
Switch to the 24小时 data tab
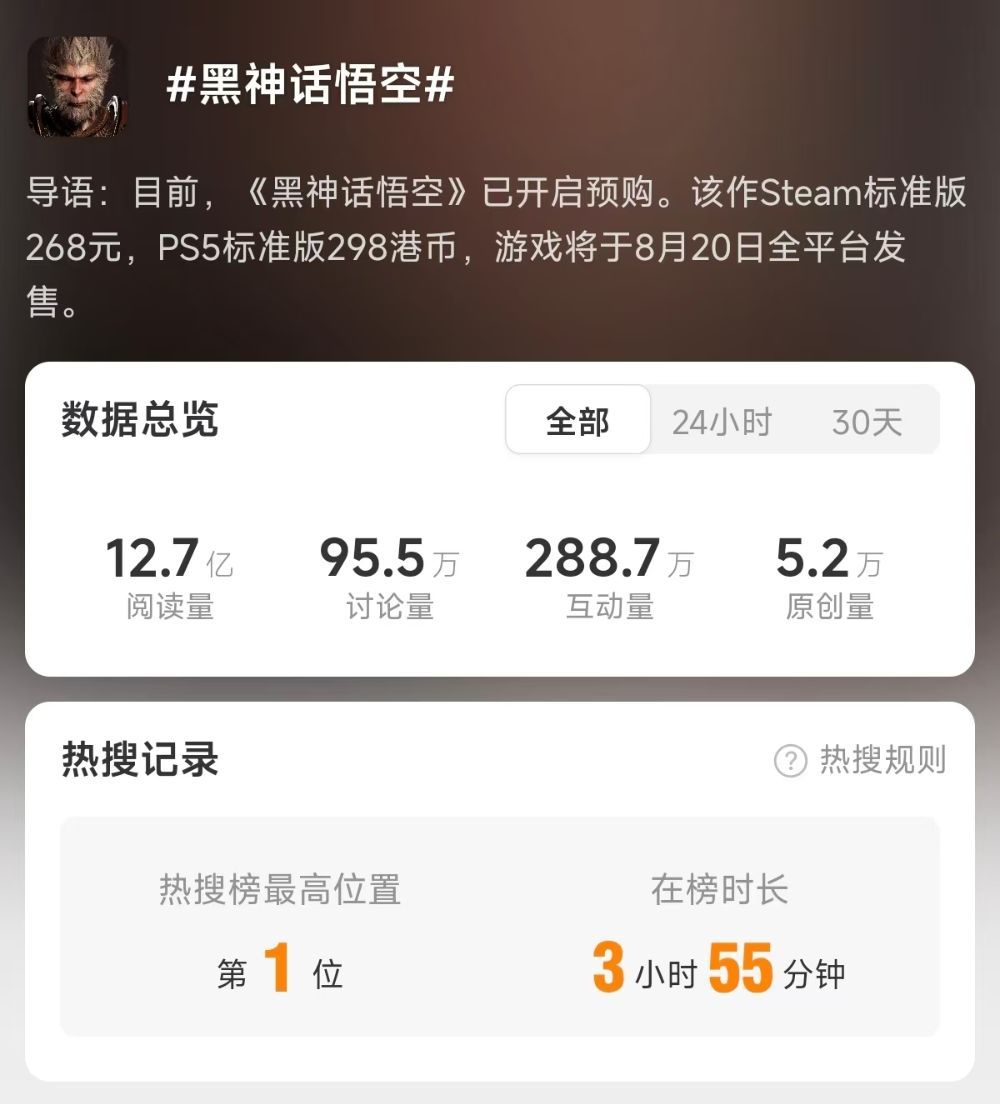pos(721,421)
